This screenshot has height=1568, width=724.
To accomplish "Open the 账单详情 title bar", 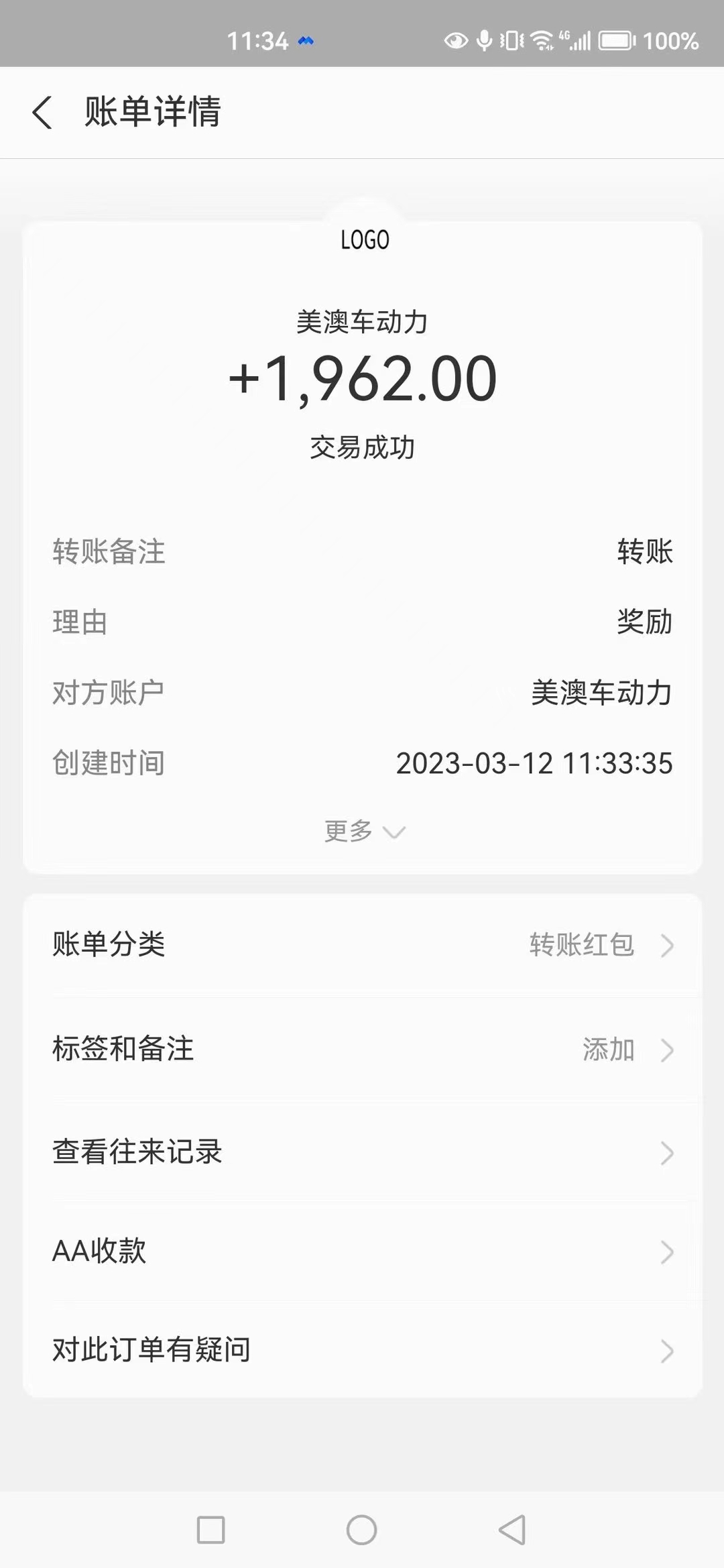I will pos(153,113).
